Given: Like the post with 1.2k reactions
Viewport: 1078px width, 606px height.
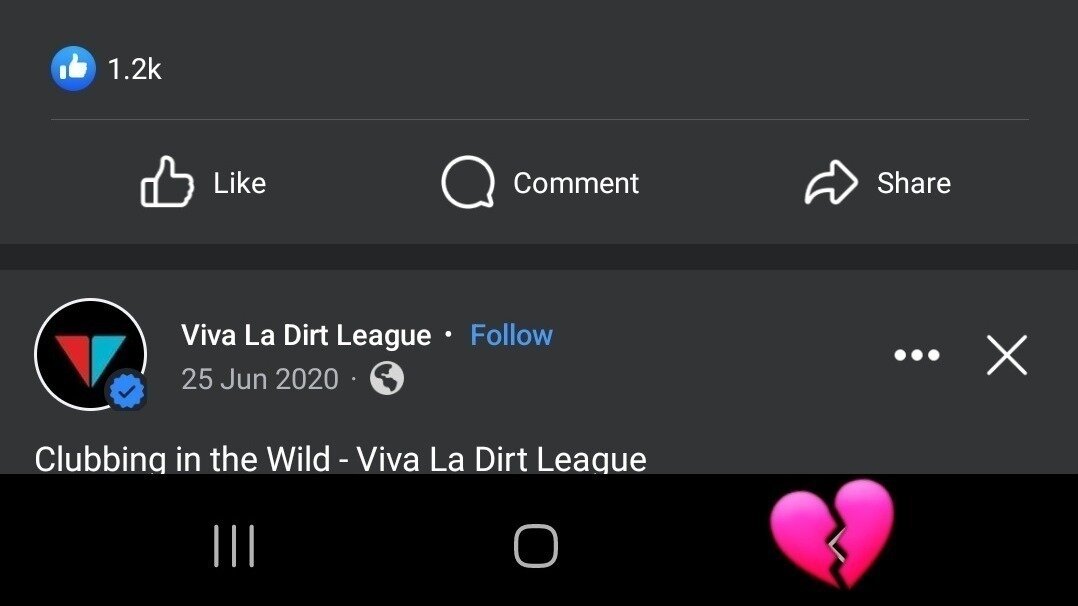Looking at the screenshot, I should (204, 183).
